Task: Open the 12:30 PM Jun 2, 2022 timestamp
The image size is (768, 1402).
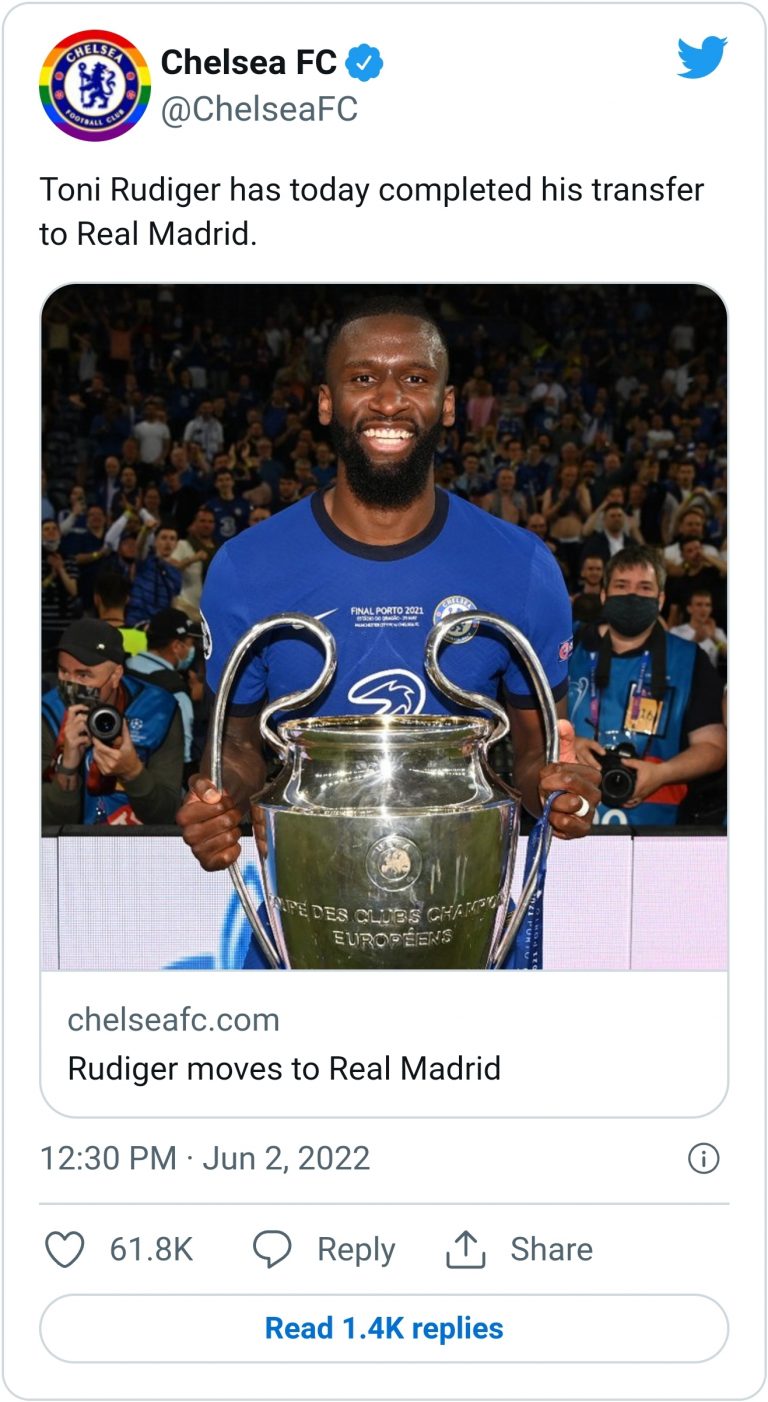Action: coord(205,1159)
